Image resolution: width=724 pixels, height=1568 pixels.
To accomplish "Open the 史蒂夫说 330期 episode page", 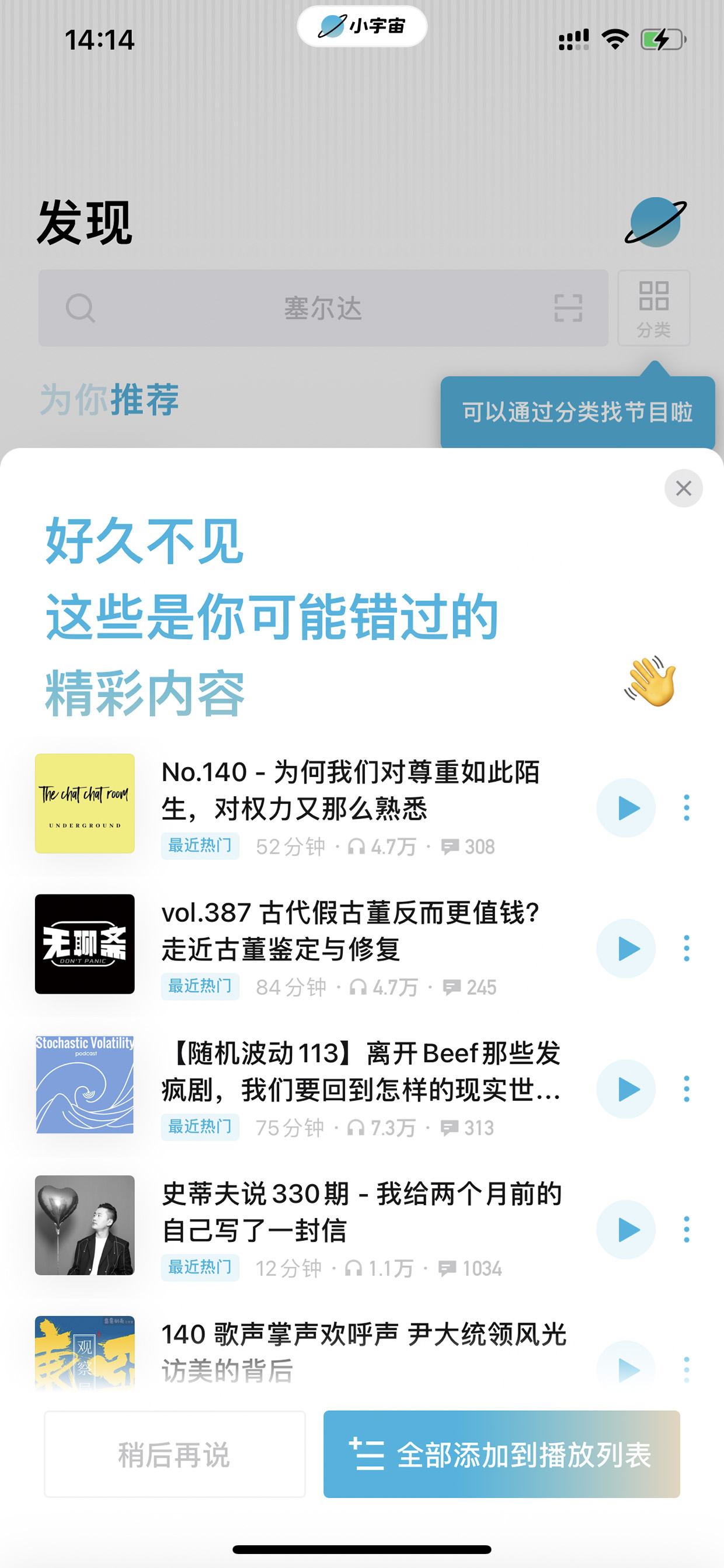I will (361, 1212).
